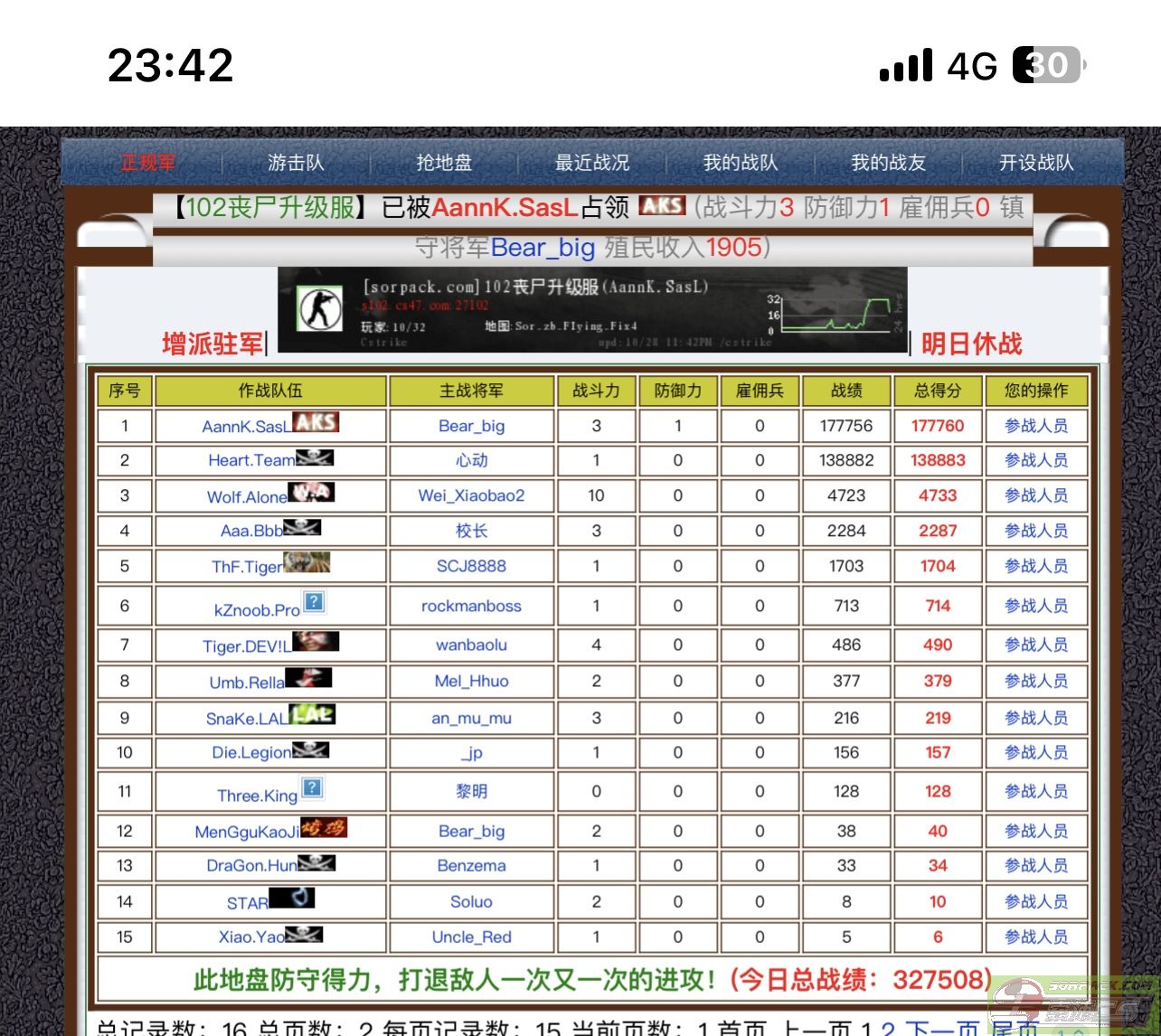1161x1036 pixels.
Task: Open the Die.Legion team link
Action: pos(251,753)
